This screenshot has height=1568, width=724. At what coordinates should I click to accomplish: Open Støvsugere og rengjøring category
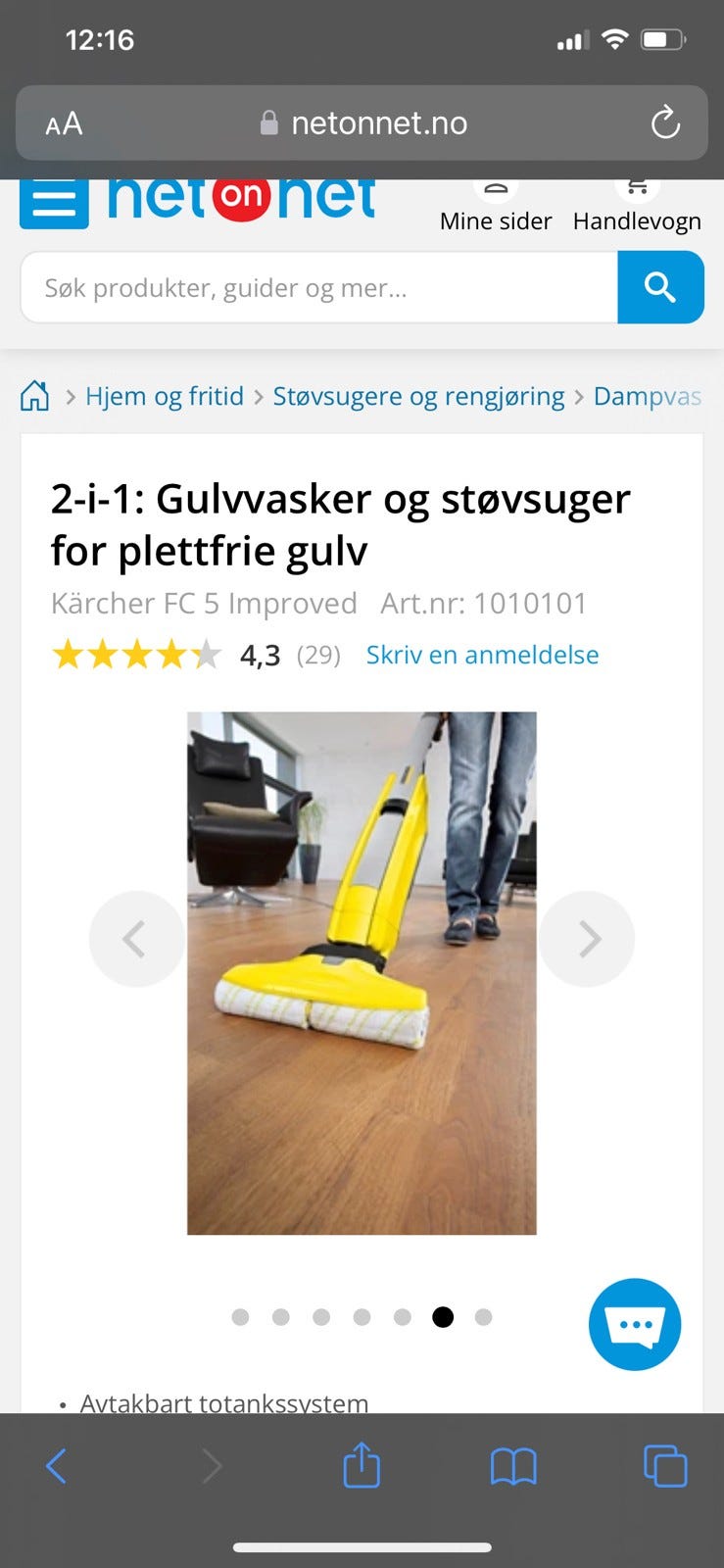point(419,396)
